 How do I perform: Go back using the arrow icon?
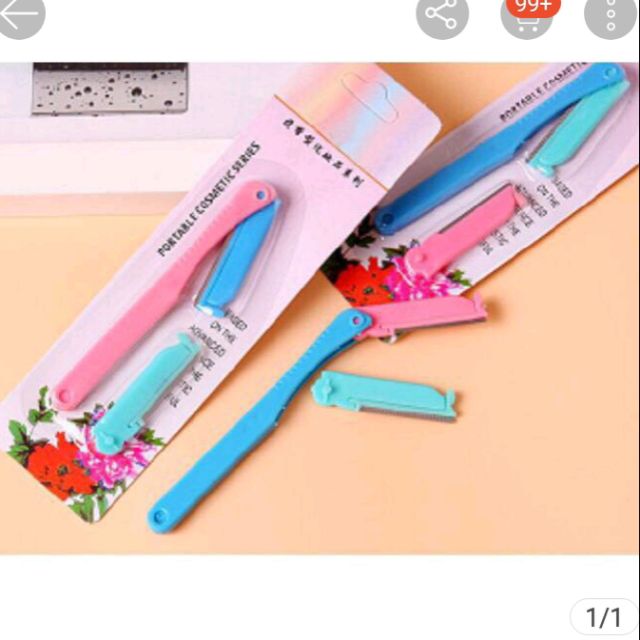click(x=20, y=14)
